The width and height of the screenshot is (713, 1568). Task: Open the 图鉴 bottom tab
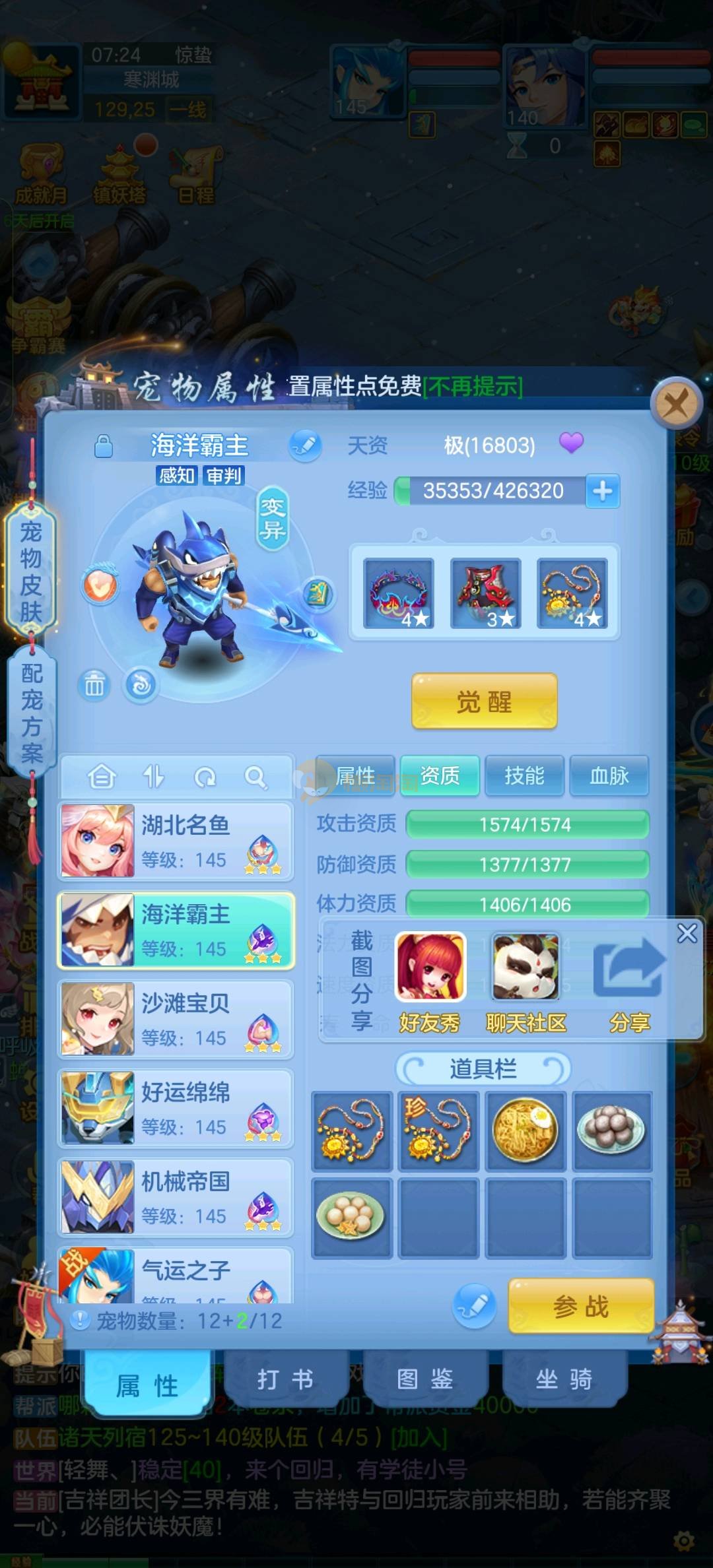coord(424,1379)
